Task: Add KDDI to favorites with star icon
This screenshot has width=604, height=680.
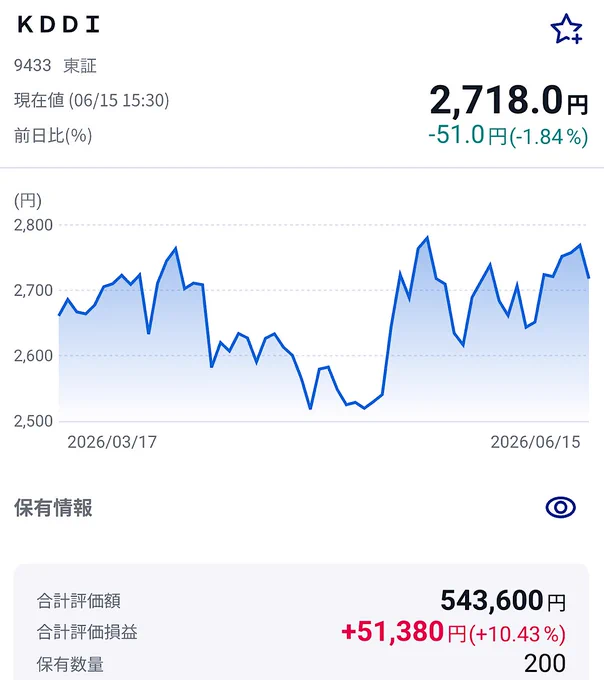Action: point(566,29)
